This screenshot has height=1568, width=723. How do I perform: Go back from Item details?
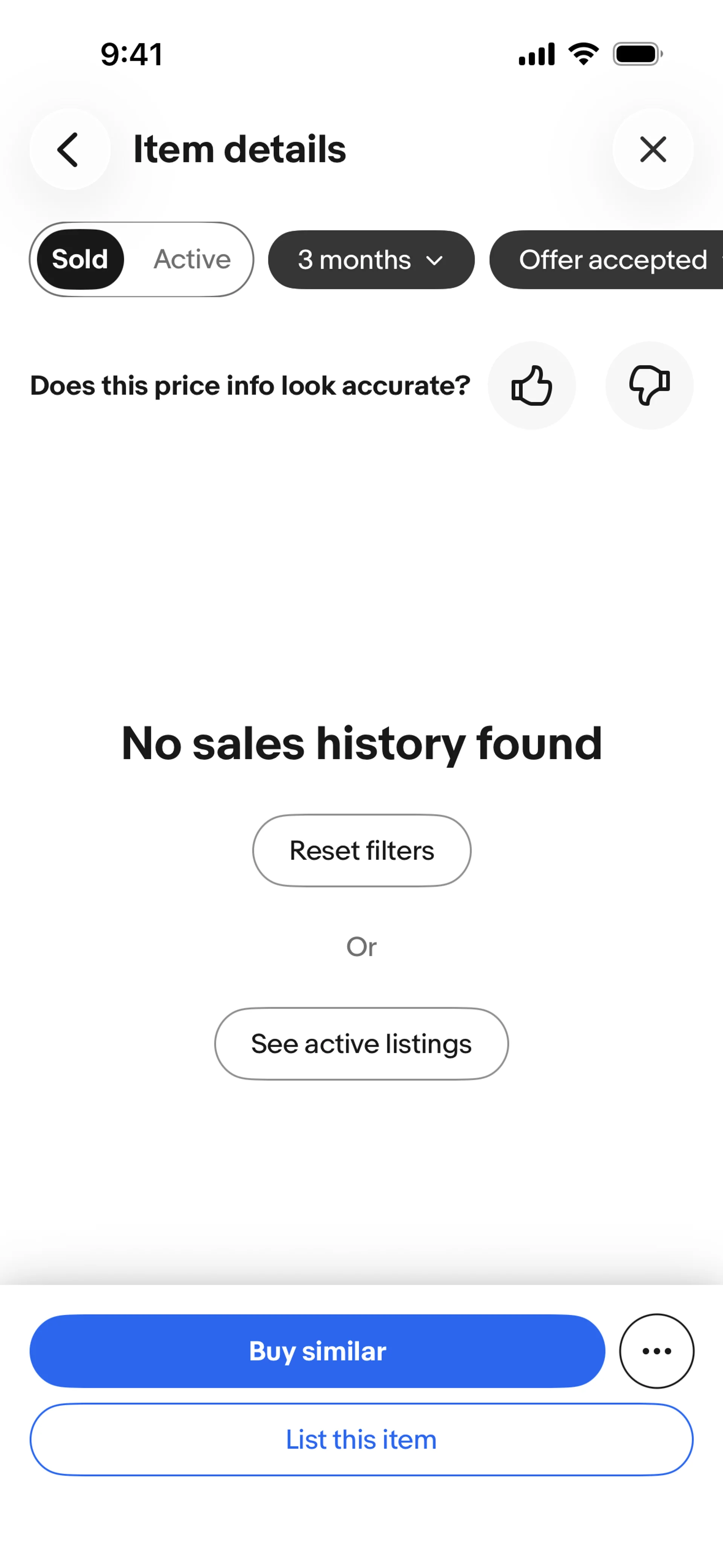click(x=69, y=150)
